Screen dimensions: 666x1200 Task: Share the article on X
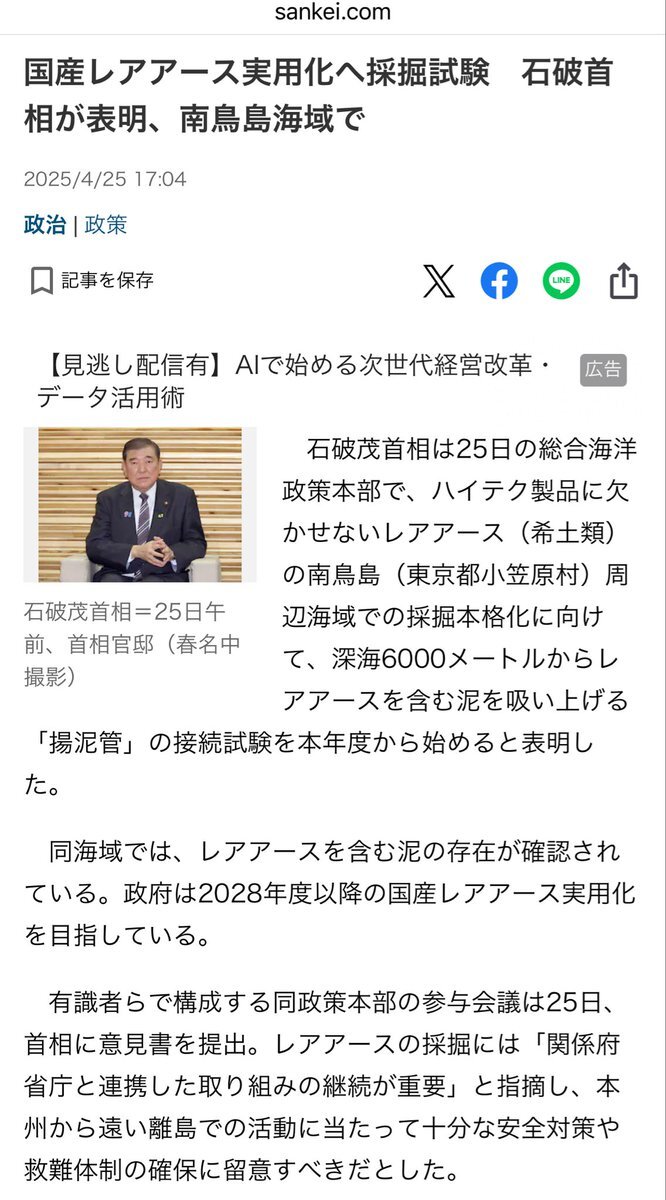438,281
